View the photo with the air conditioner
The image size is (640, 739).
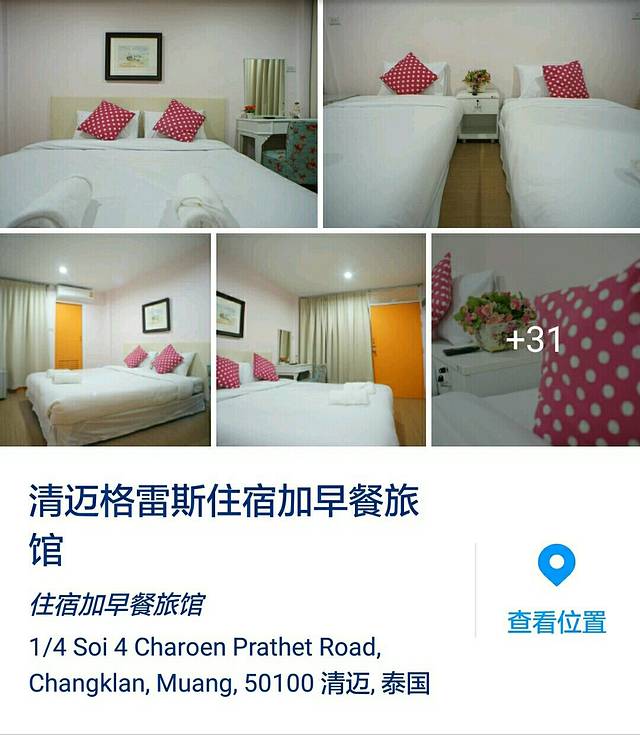click(x=105, y=340)
